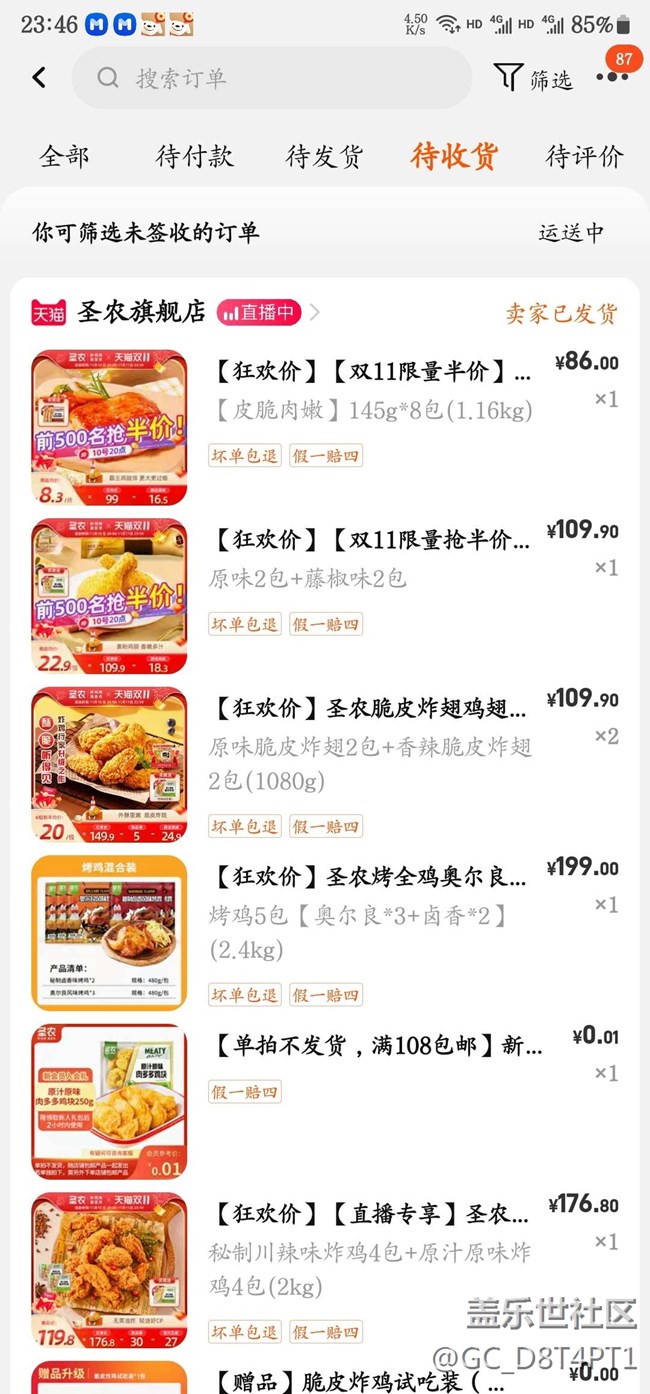Filter by 运送中 status
This screenshot has width=650, height=1394.
click(x=571, y=233)
